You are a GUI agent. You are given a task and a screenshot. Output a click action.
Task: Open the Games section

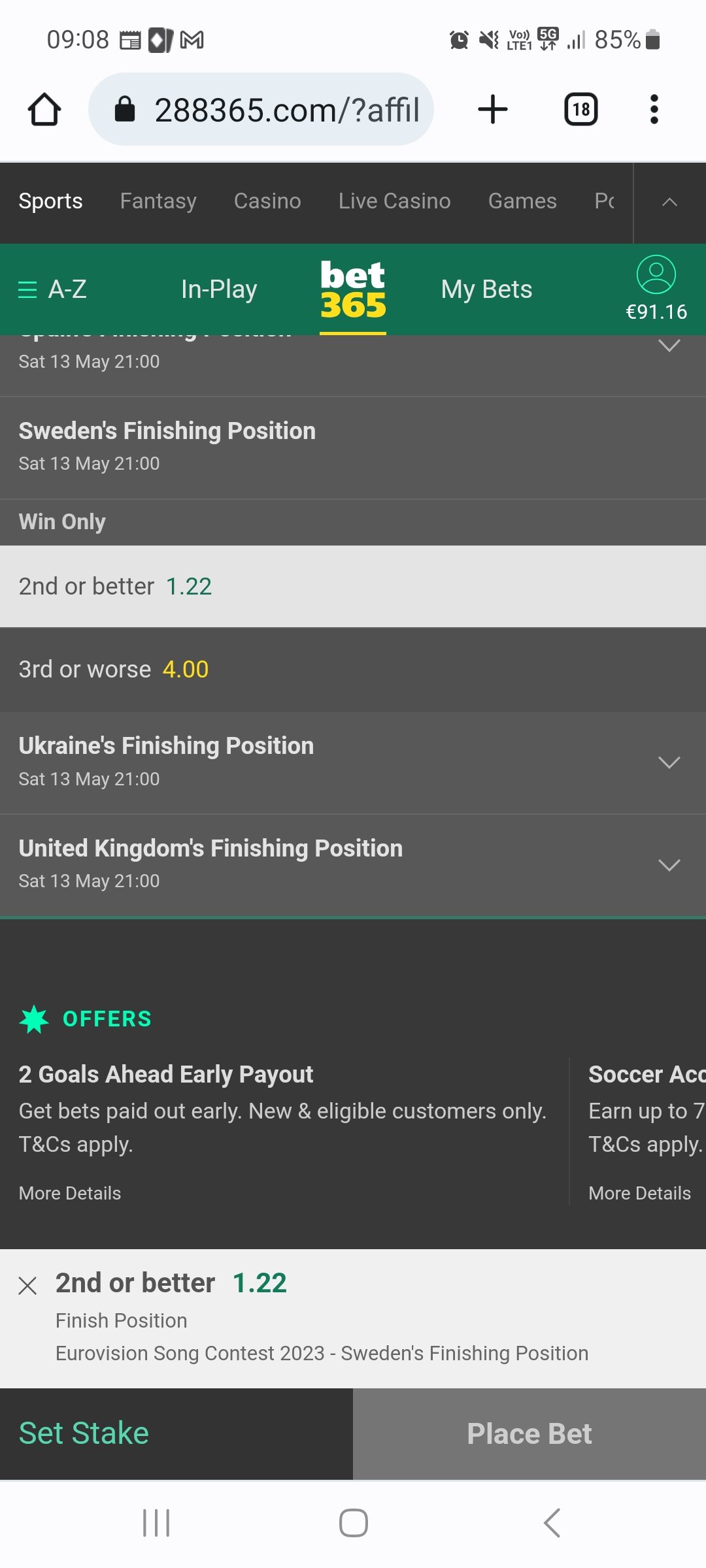(522, 201)
